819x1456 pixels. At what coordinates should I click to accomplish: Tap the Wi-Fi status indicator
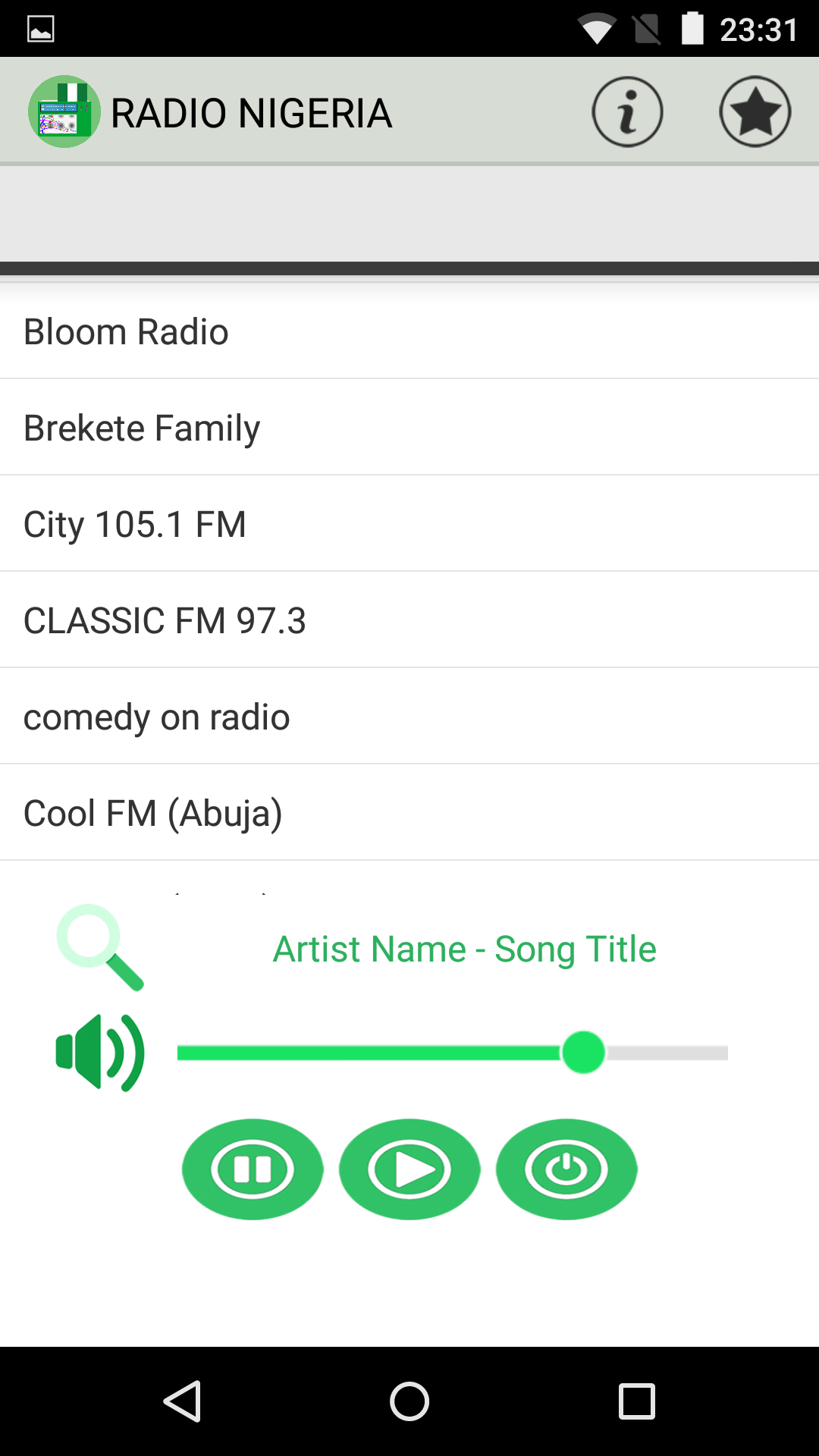pyautogui.click(x=599, y=27)
